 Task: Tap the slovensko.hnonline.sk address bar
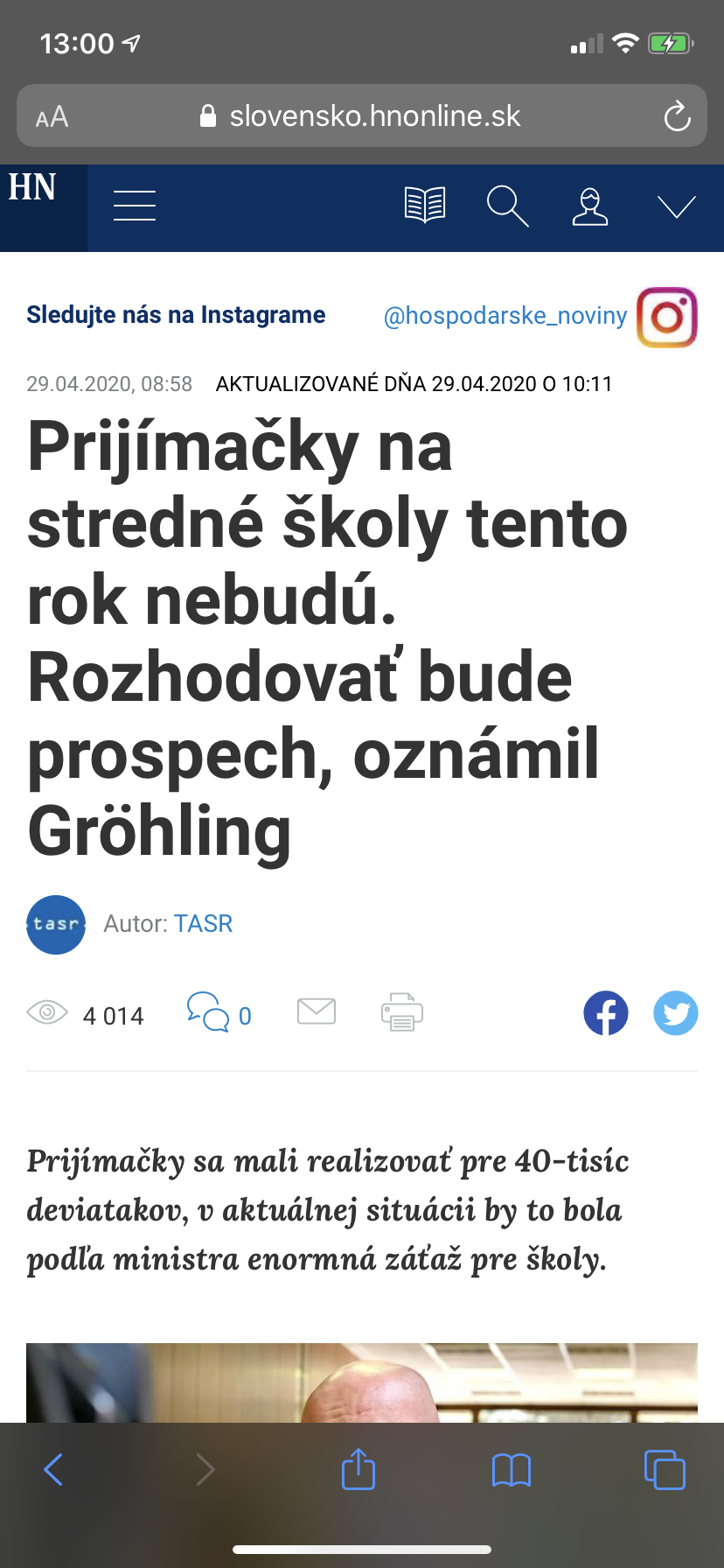click(362, 116)
